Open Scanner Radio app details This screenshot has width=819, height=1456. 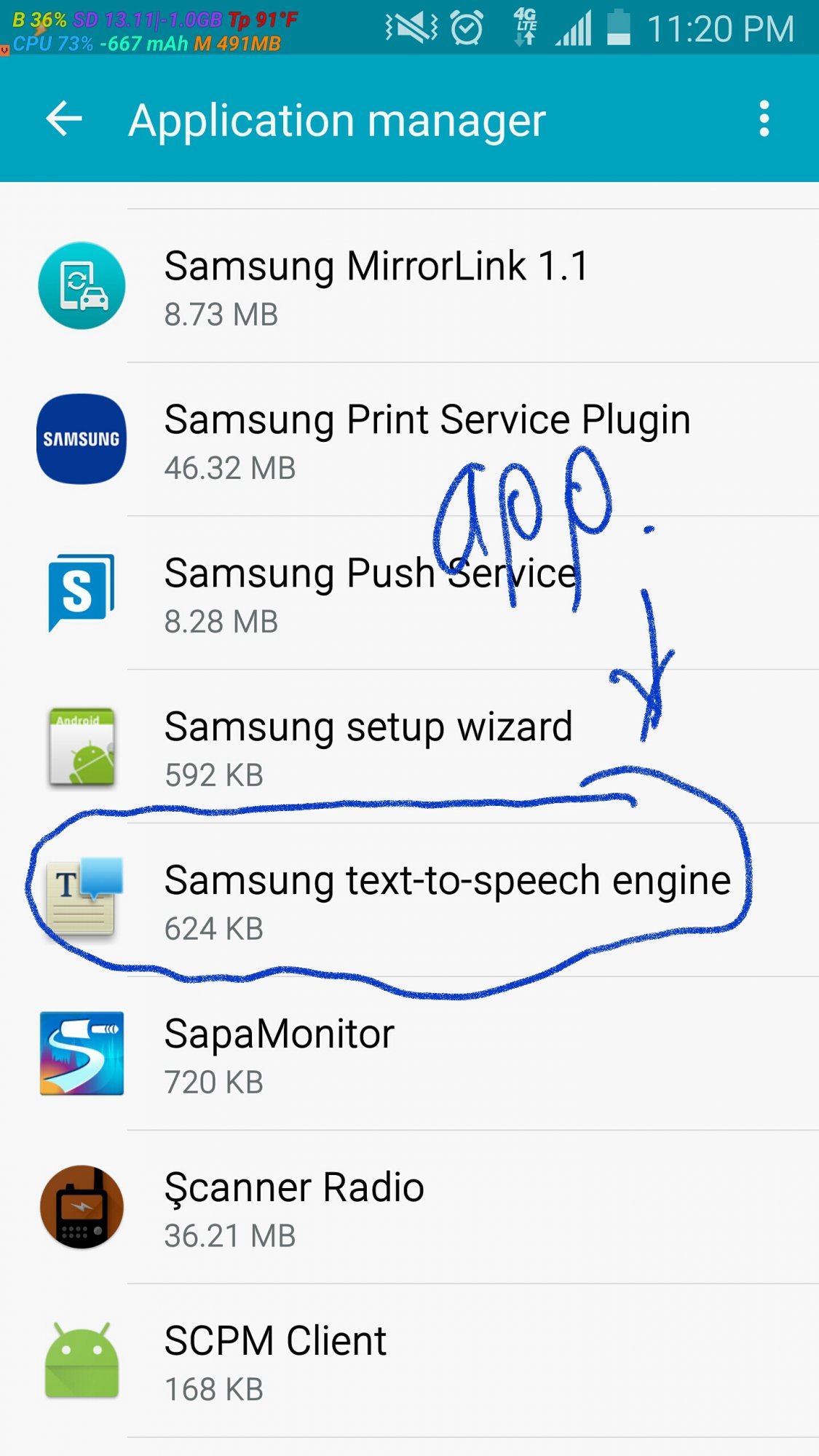click(409, 1208)
